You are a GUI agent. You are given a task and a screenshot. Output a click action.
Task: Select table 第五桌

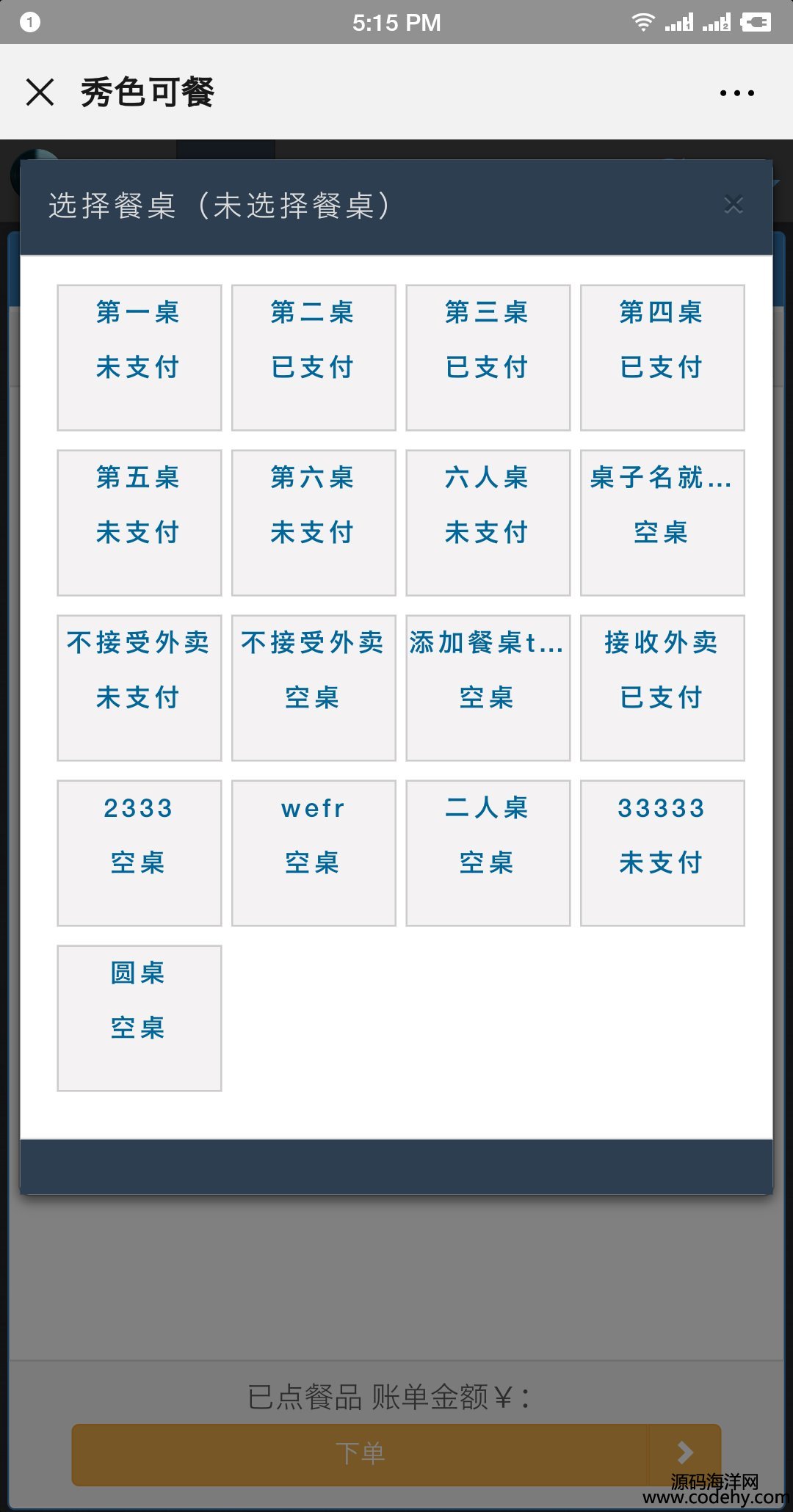(x=140, y=523)
